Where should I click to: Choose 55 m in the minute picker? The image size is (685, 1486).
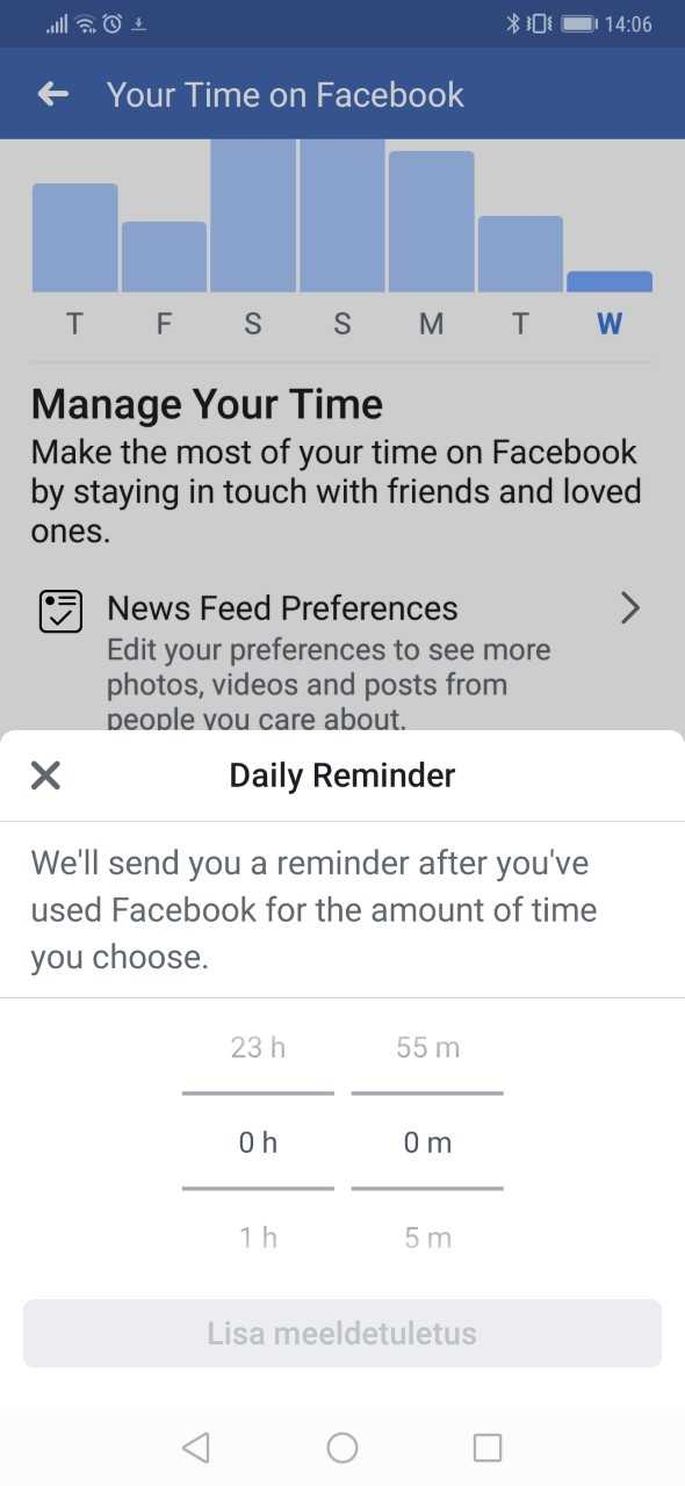(x=427, y=1047)
